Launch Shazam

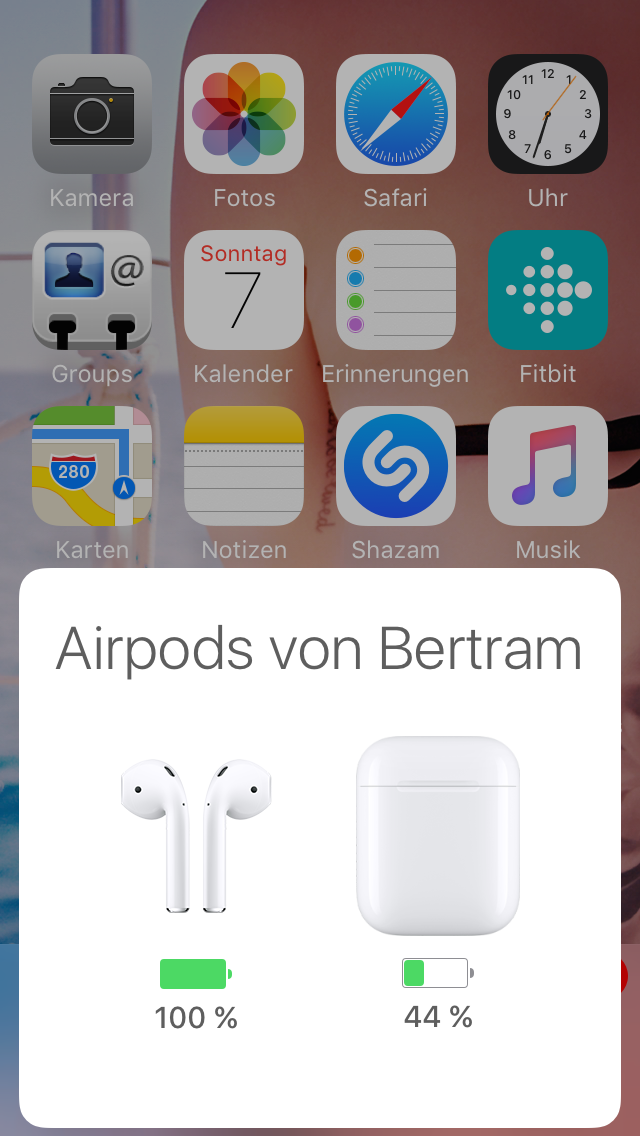396,466
